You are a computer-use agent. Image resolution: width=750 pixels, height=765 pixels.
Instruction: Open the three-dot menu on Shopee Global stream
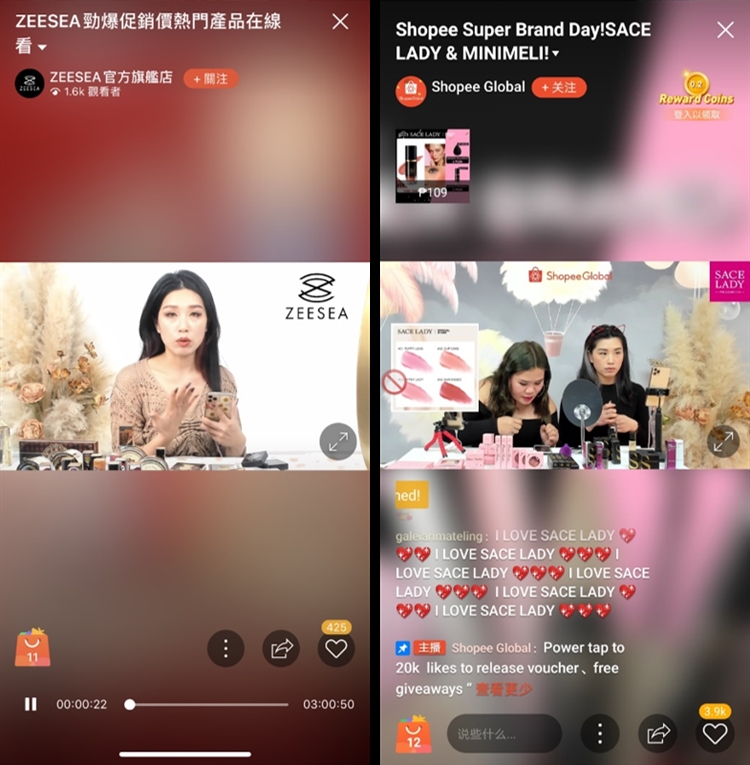(x=600, y=733)
